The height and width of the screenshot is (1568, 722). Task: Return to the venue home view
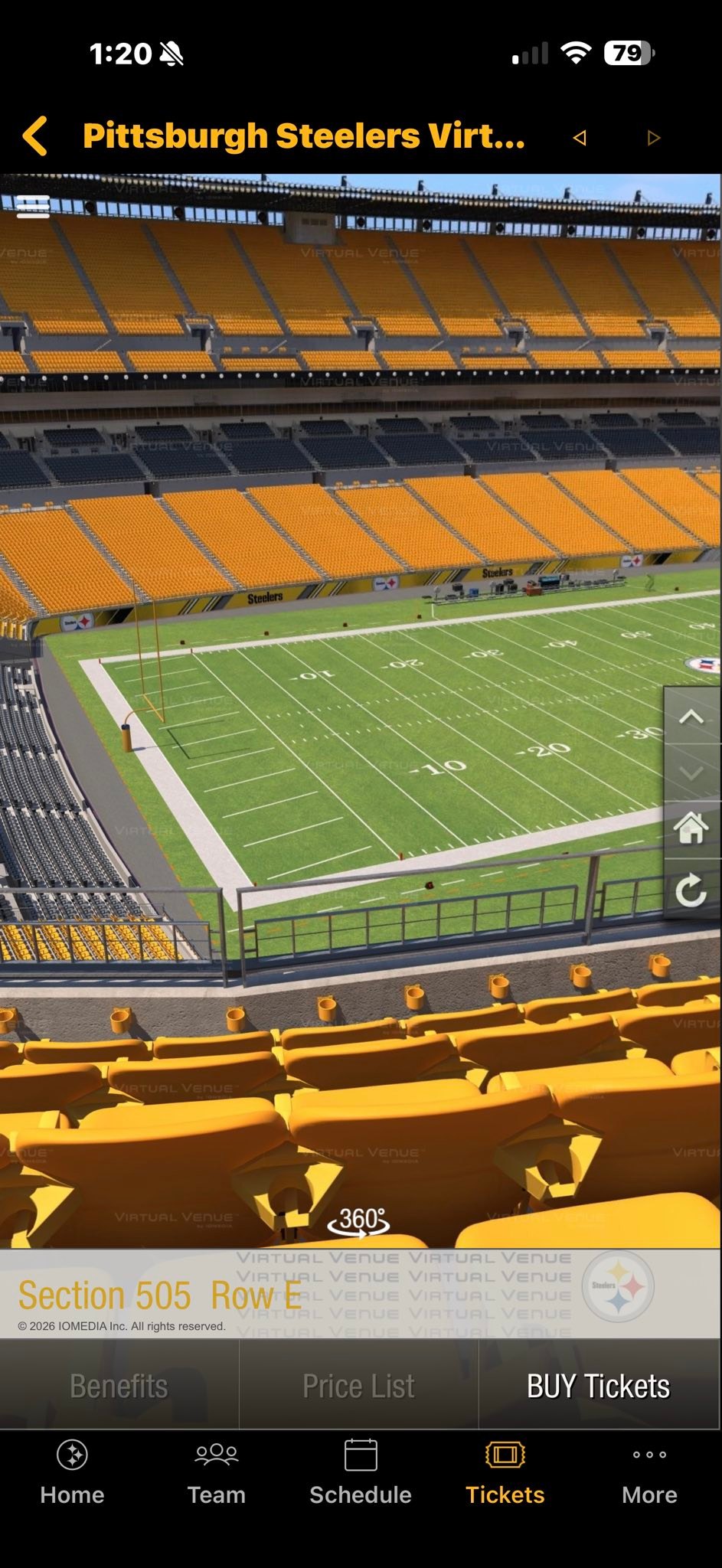coord(691,829)
